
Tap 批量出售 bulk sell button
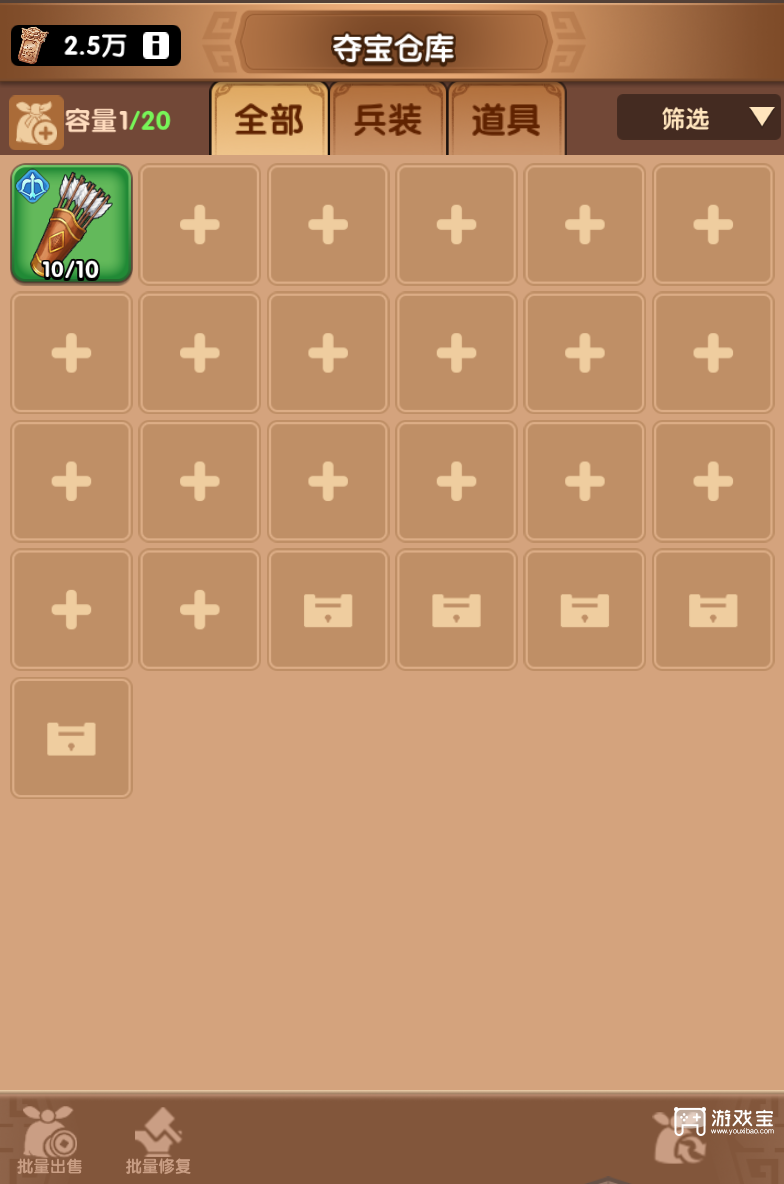tap(49, 1140)
